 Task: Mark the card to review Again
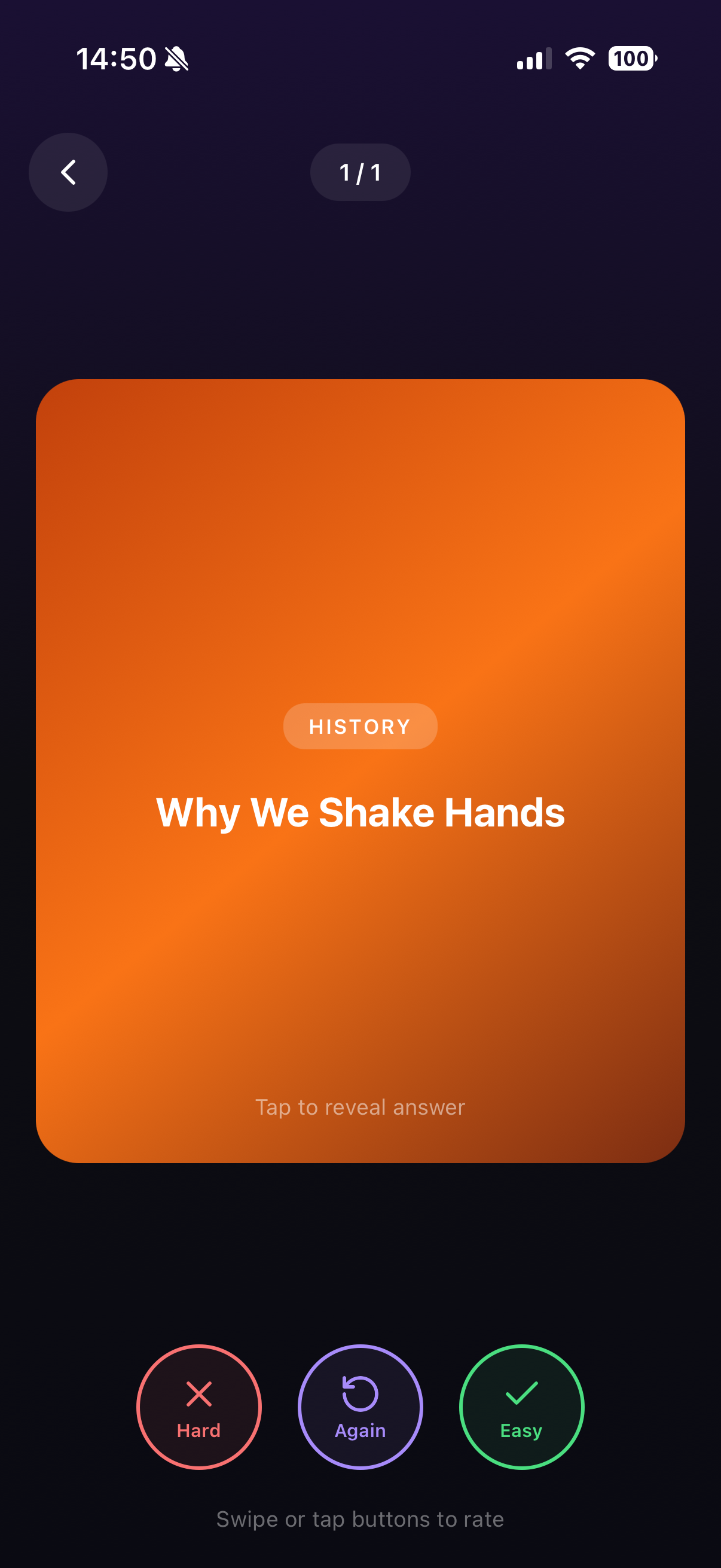pos(360,1407)
